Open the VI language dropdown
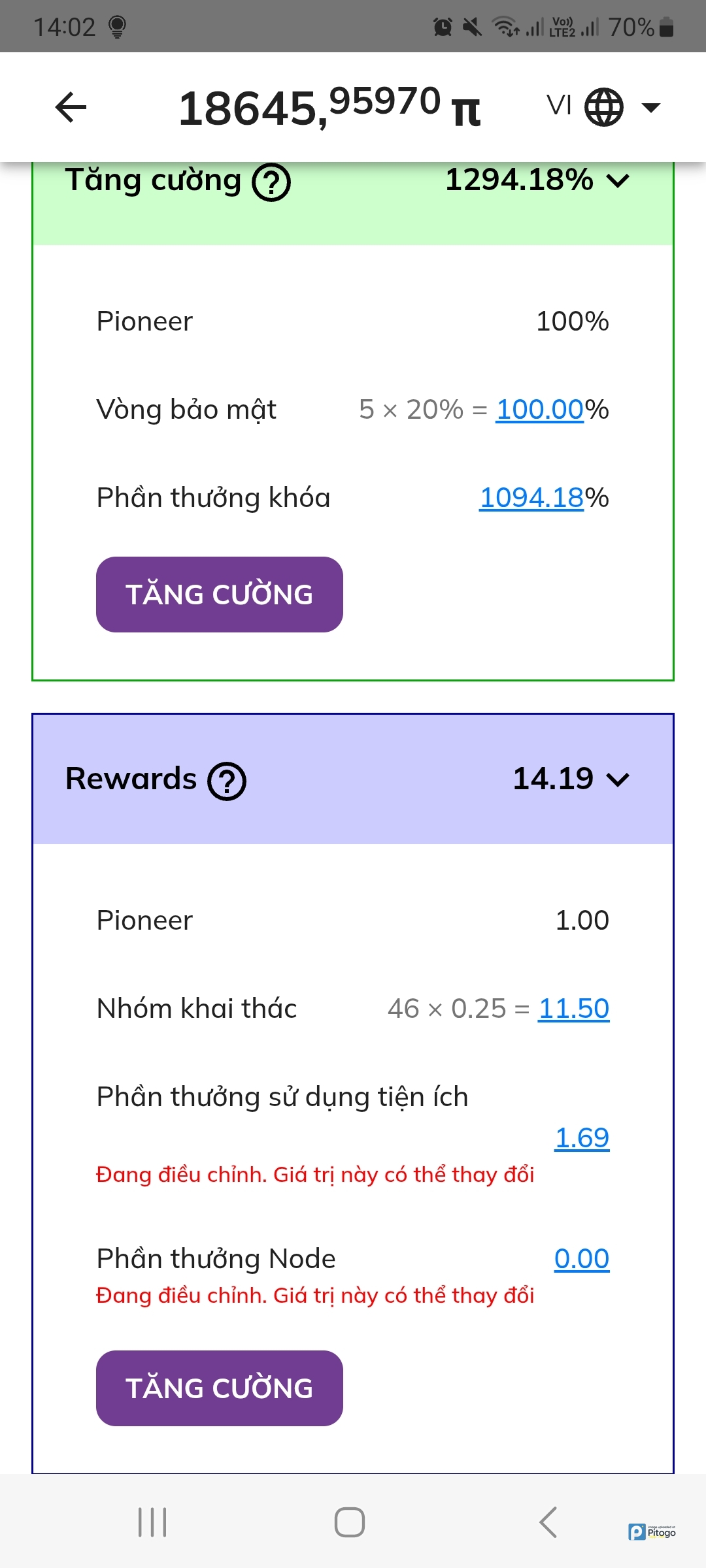Viewport: 706px width, 1568px height. pyautogui.click(x=603, y=106)
